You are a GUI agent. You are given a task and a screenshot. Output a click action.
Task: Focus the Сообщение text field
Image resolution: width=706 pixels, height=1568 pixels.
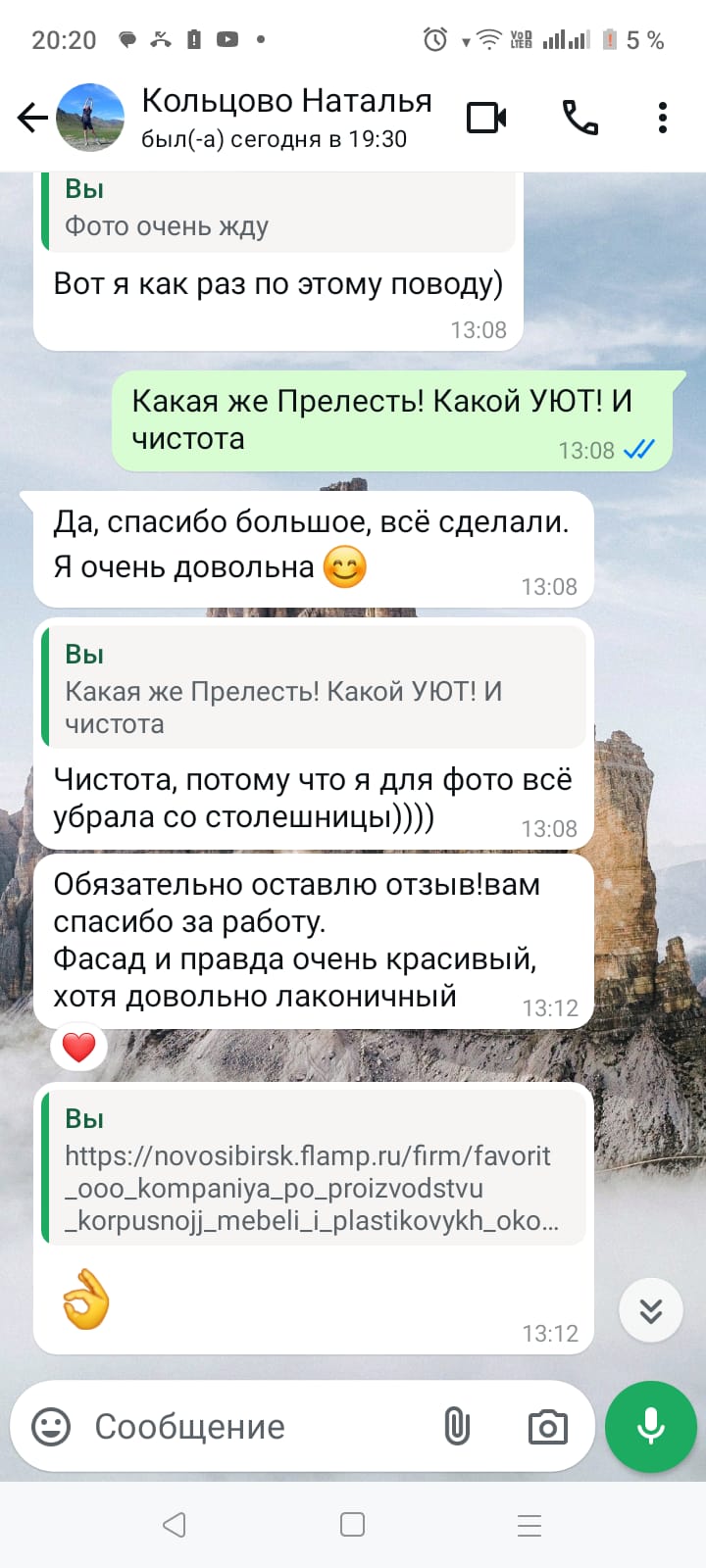pyautogui.click(x=255, y=1427)
